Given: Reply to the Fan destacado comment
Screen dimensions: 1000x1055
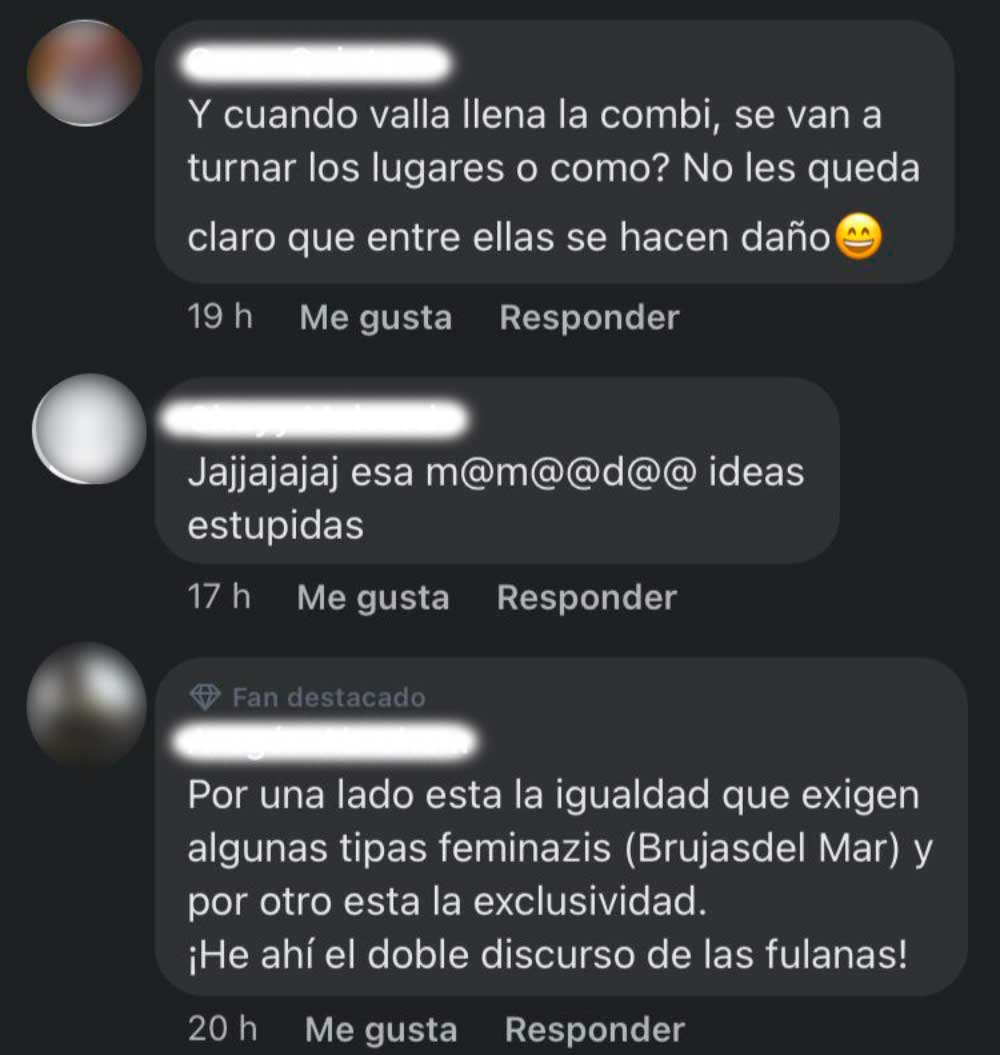Looking at the screenshot, I should (595, 1030).
